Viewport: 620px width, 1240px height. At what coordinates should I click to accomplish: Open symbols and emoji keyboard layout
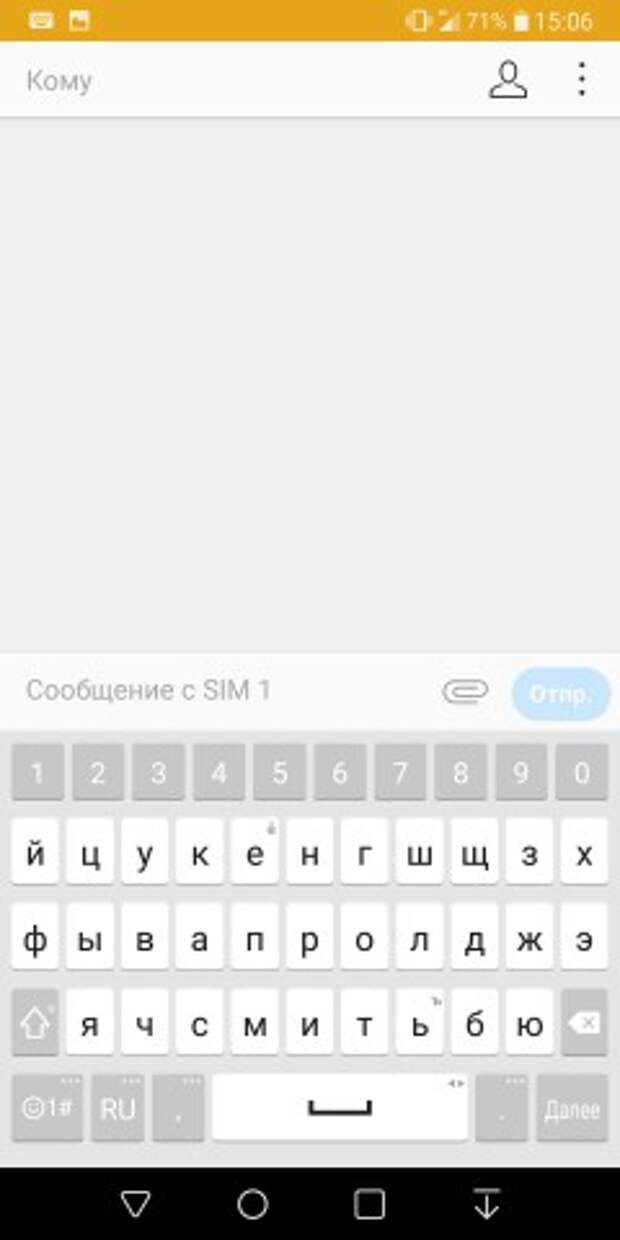click(x=47, y=1108)
